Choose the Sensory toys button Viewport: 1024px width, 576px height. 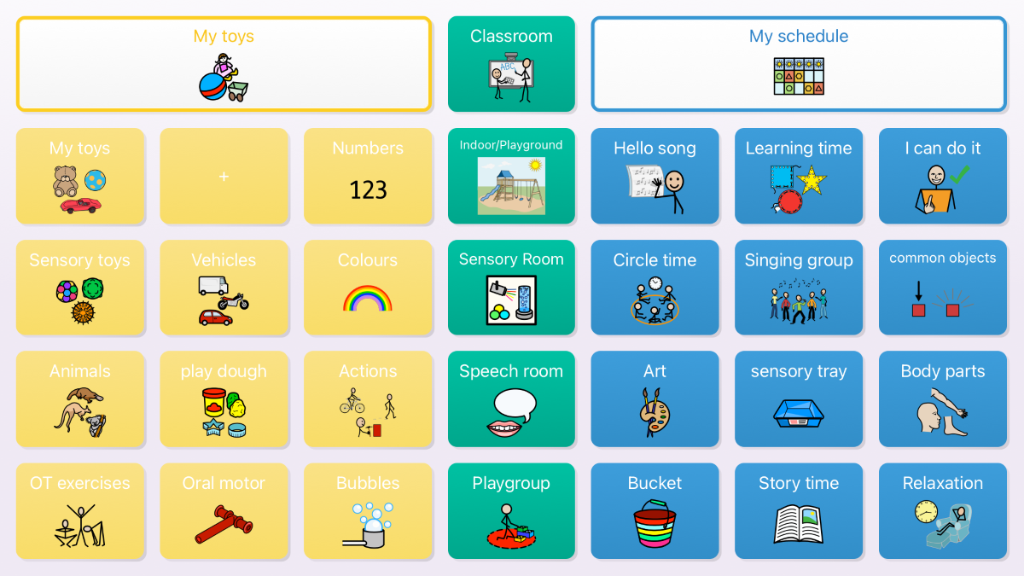[x=80, y=288]
